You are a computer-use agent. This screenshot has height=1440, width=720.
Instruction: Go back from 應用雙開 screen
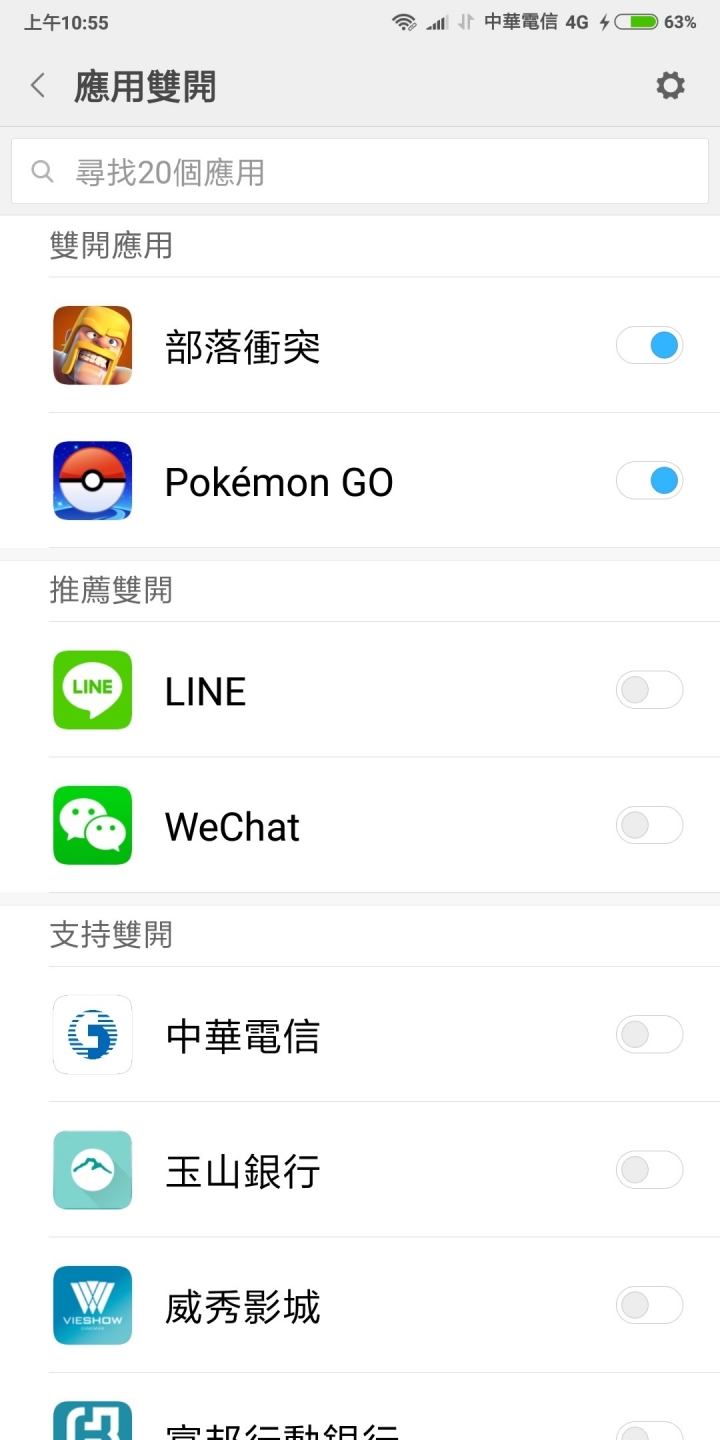(x=38, y=86)
